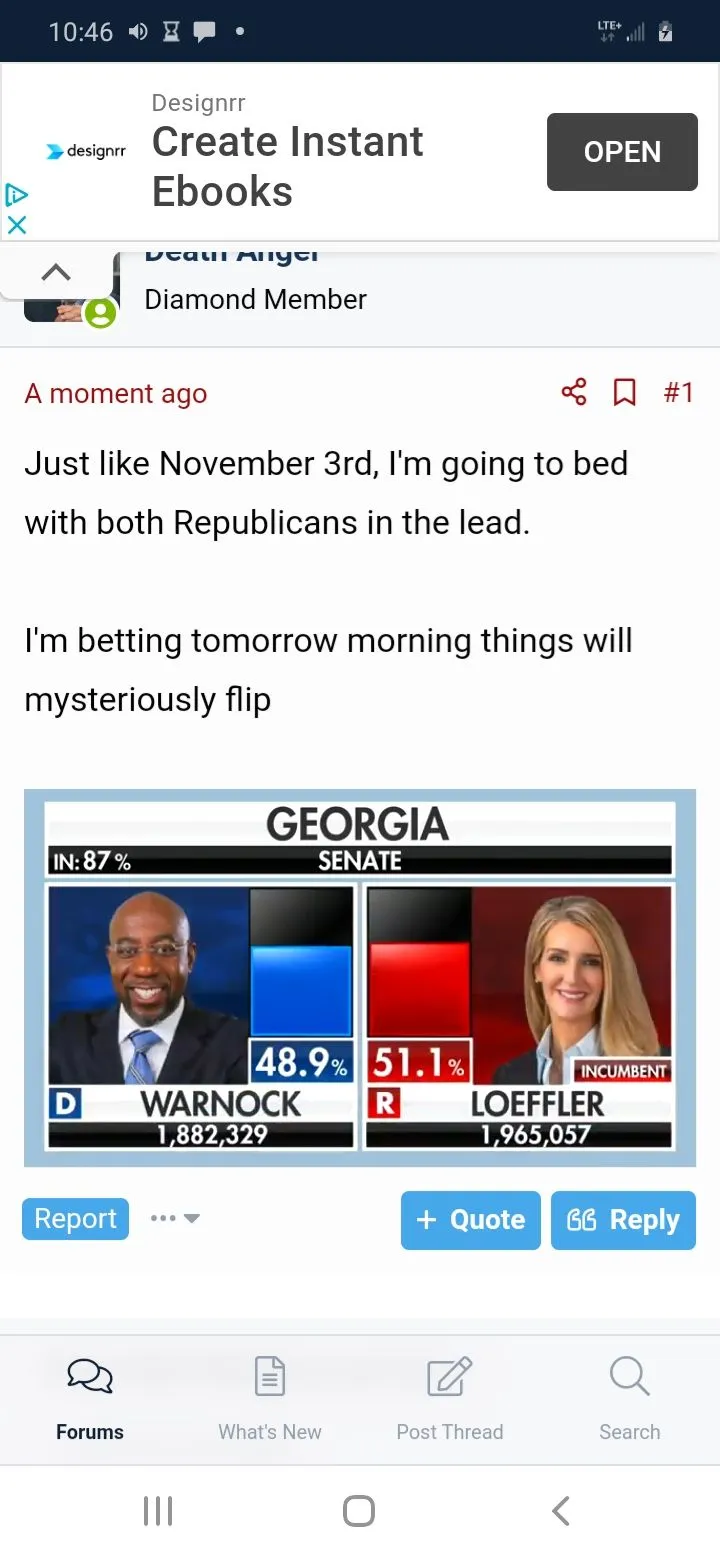
Task: Quote this post
Action: tap(470, 1219)
